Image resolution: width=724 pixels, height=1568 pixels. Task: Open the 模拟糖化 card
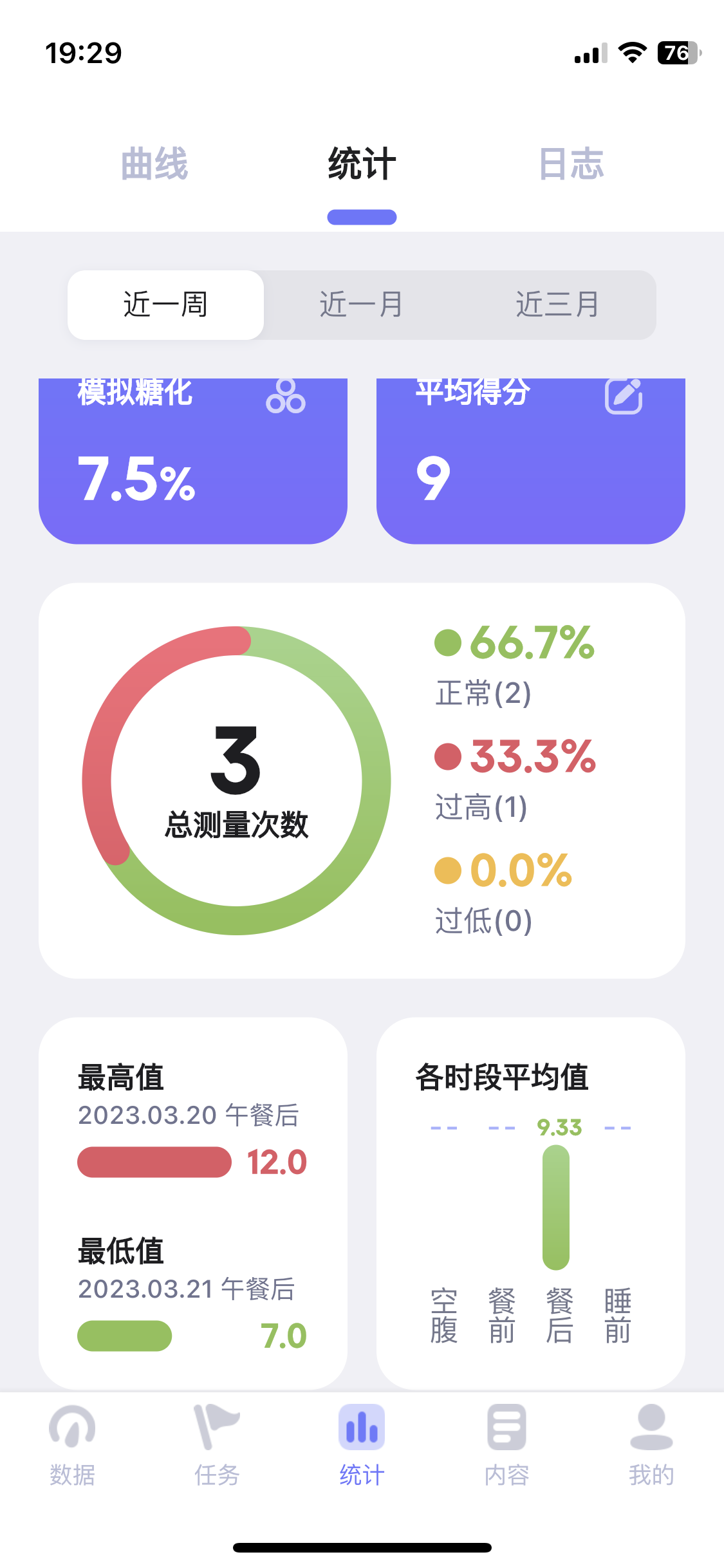coord(193,460)
